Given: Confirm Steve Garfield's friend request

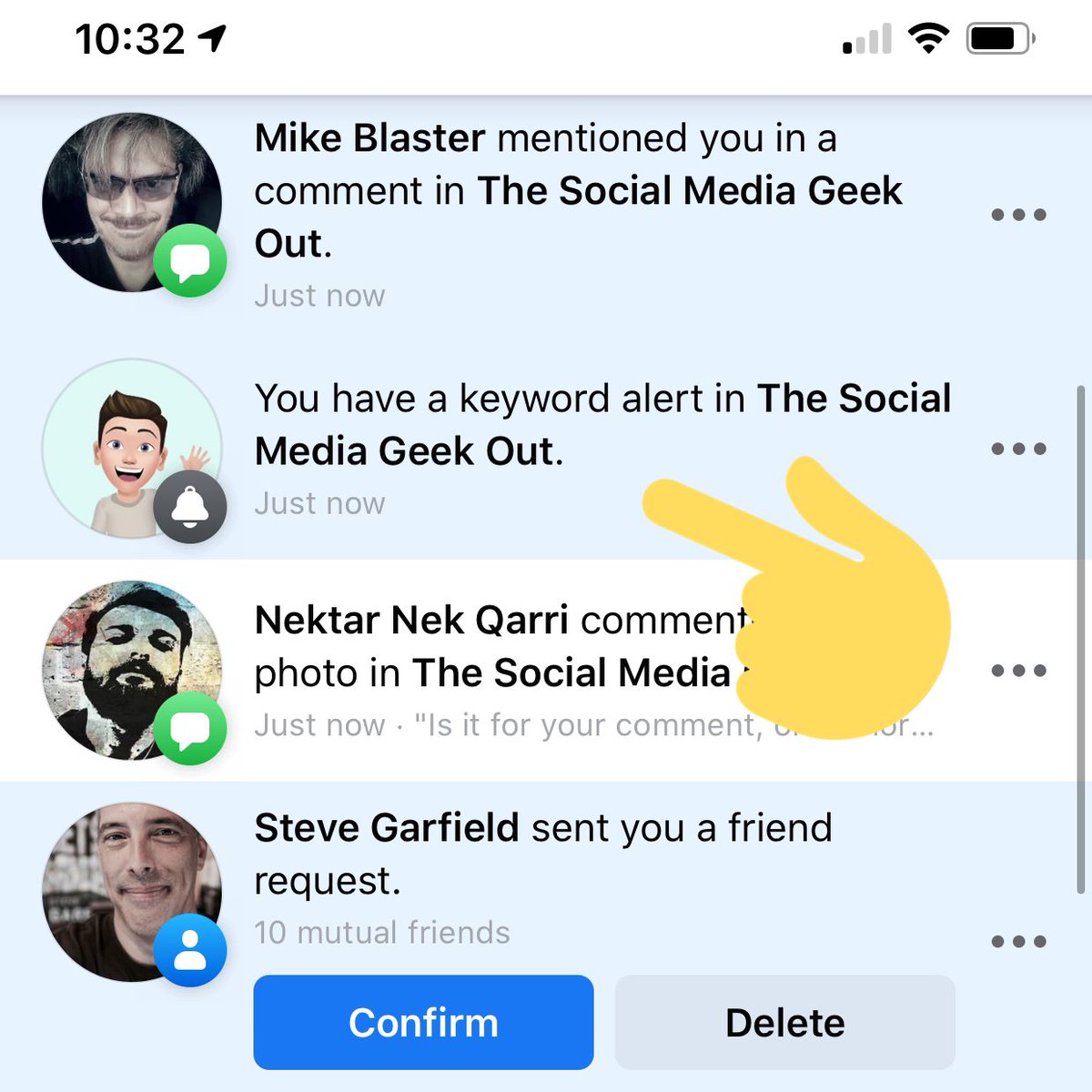Looking at the screenshot, I should coord(423,1023).
